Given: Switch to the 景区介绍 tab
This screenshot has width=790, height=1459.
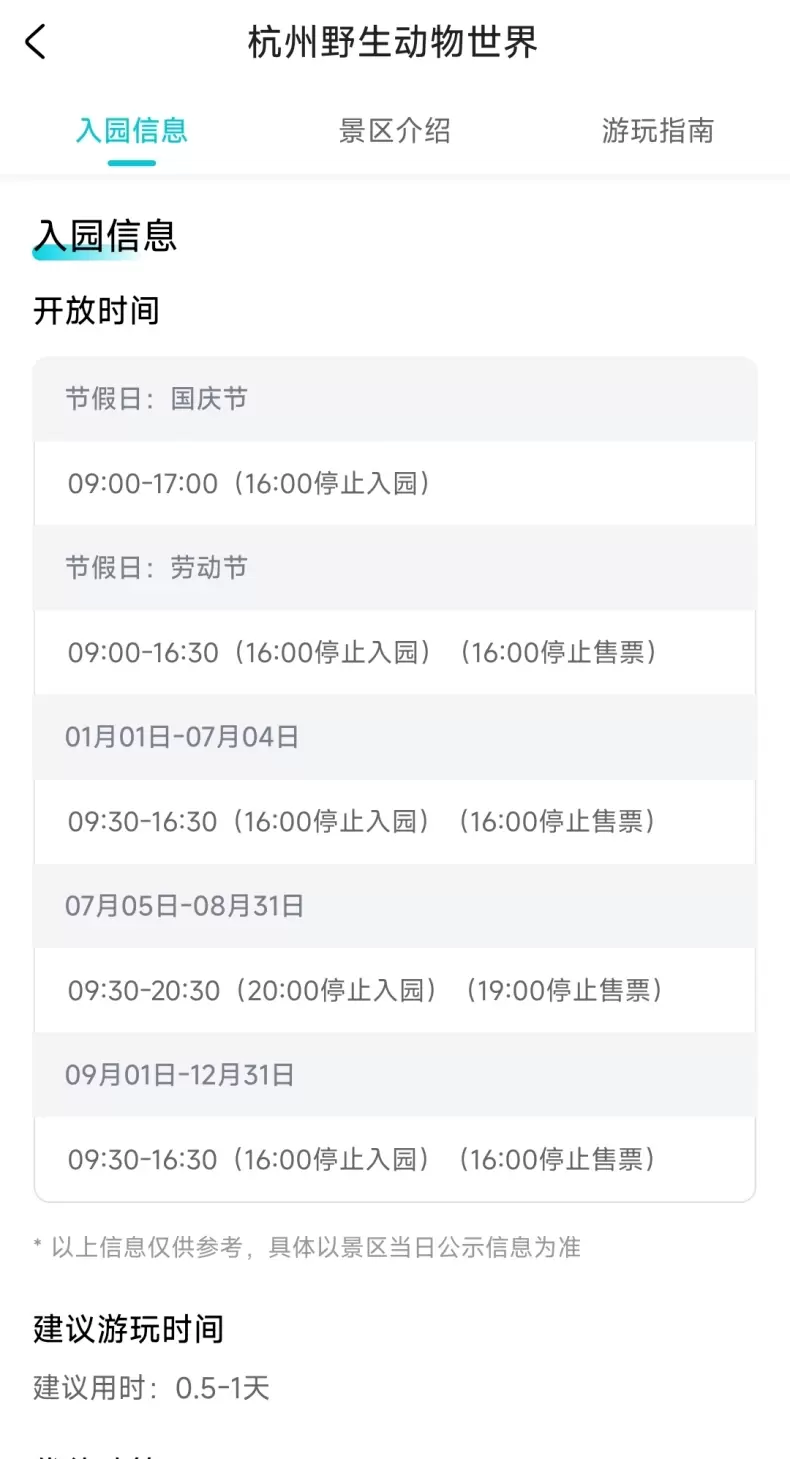Looking at the screenshot, I should click(x=395, y=131).
